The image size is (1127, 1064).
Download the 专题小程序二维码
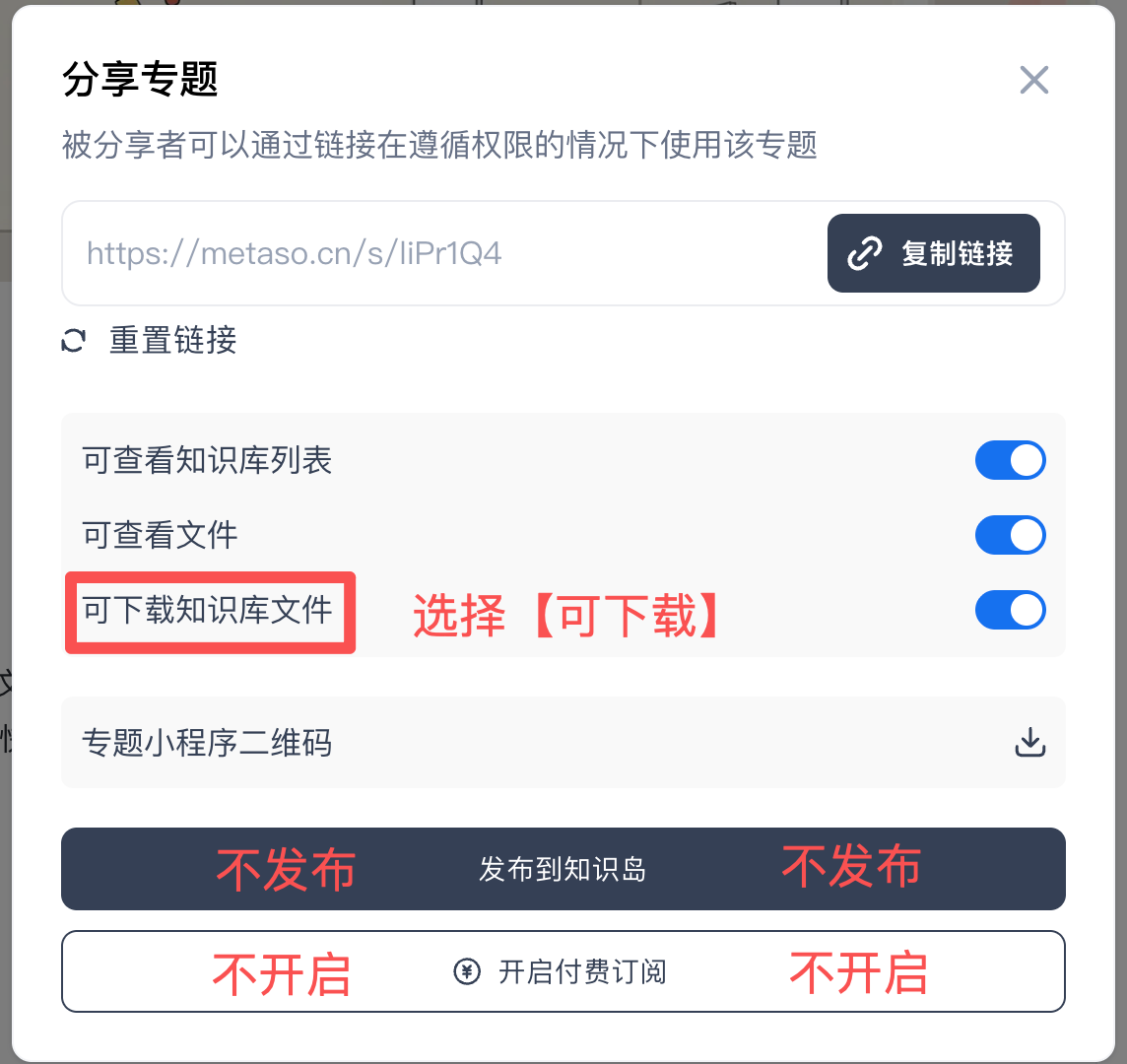pyautogui.click(x=1029, y=742)
